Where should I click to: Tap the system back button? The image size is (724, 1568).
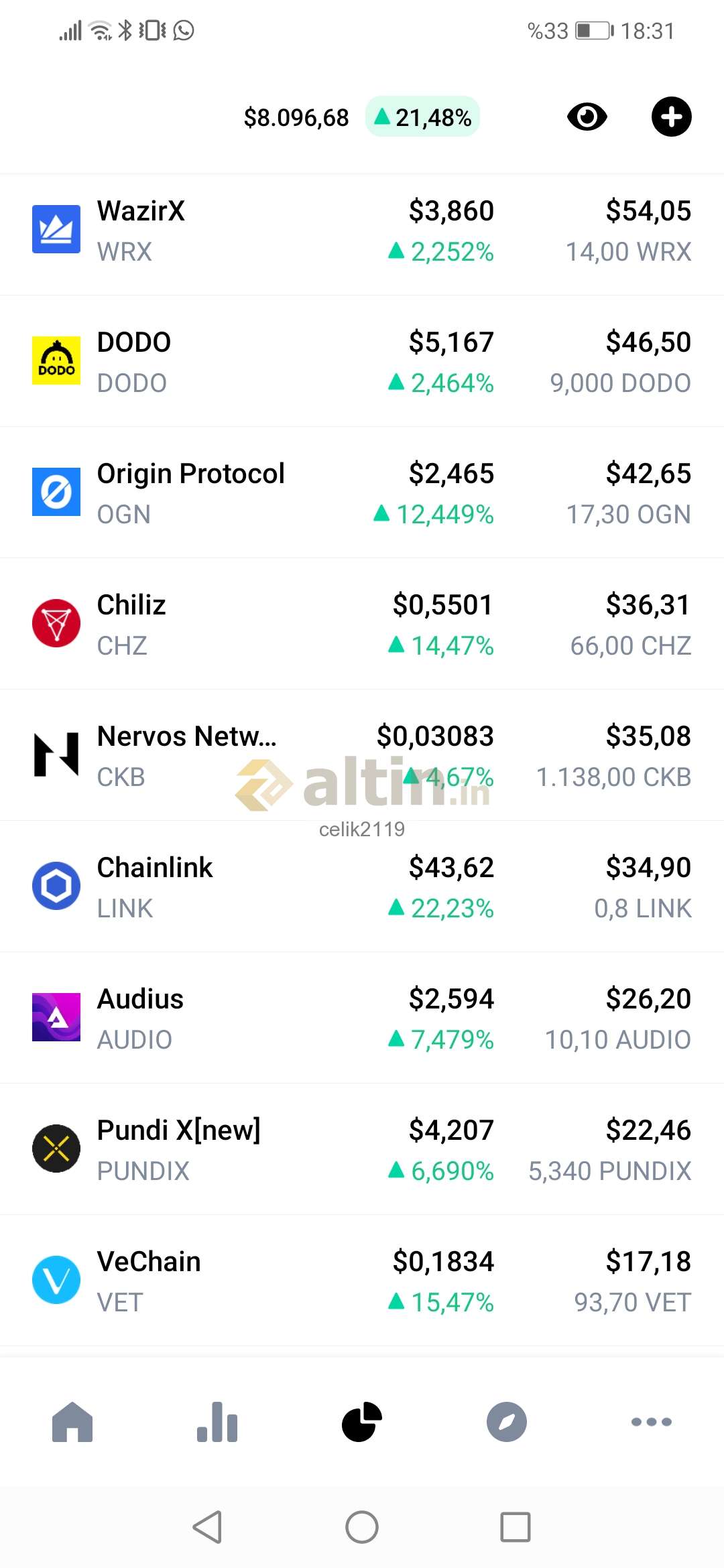208,1527
